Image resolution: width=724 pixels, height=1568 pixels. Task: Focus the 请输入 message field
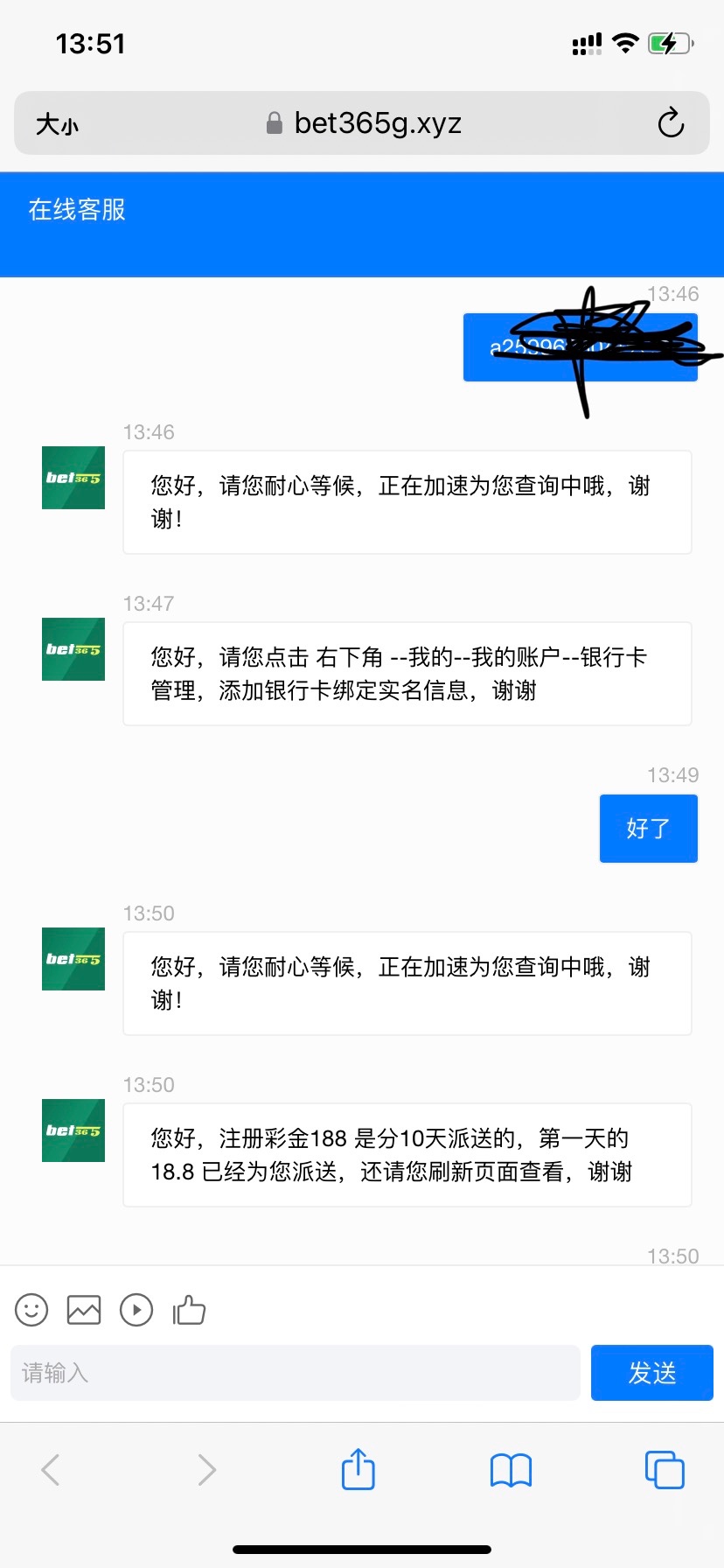pos(296,1373)
